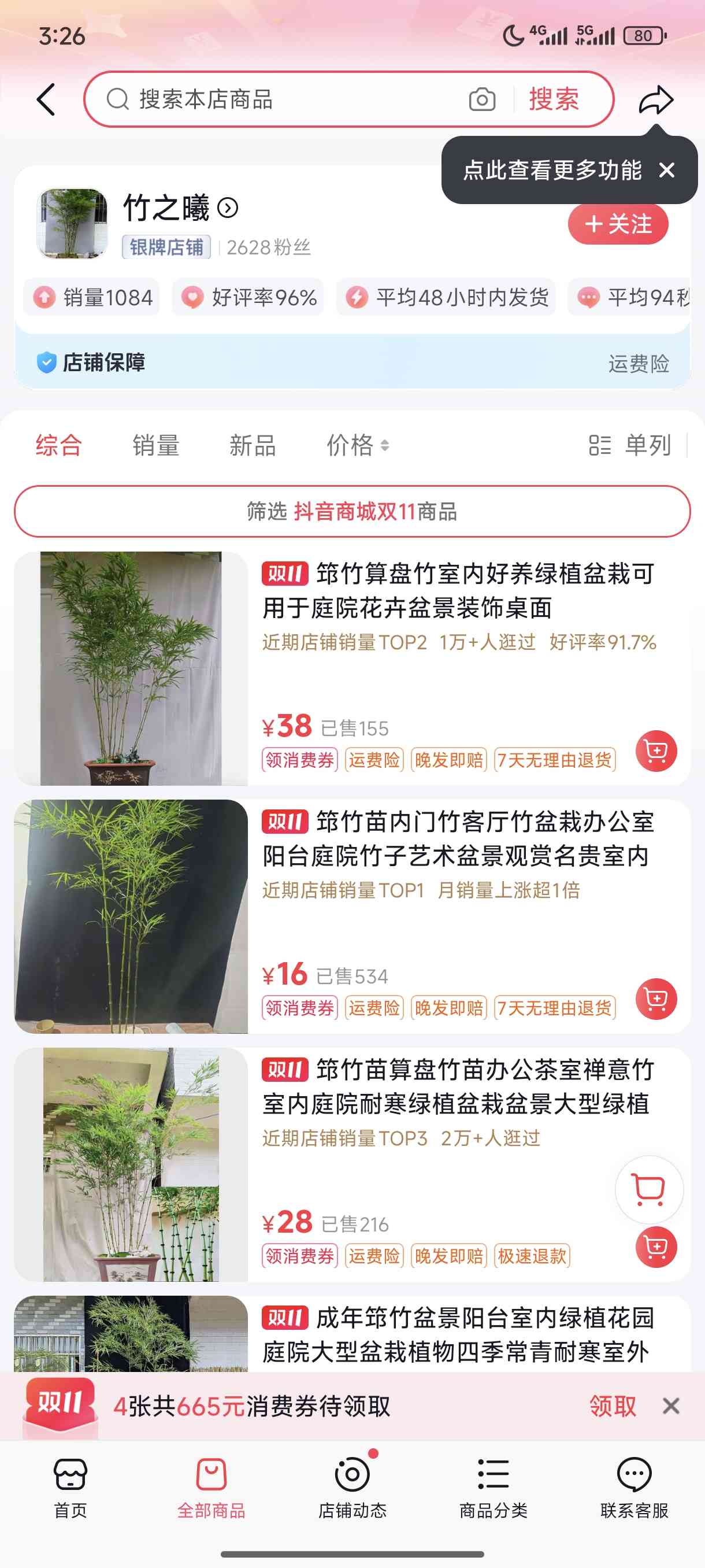Go back using the top arrow

[46, 100]
